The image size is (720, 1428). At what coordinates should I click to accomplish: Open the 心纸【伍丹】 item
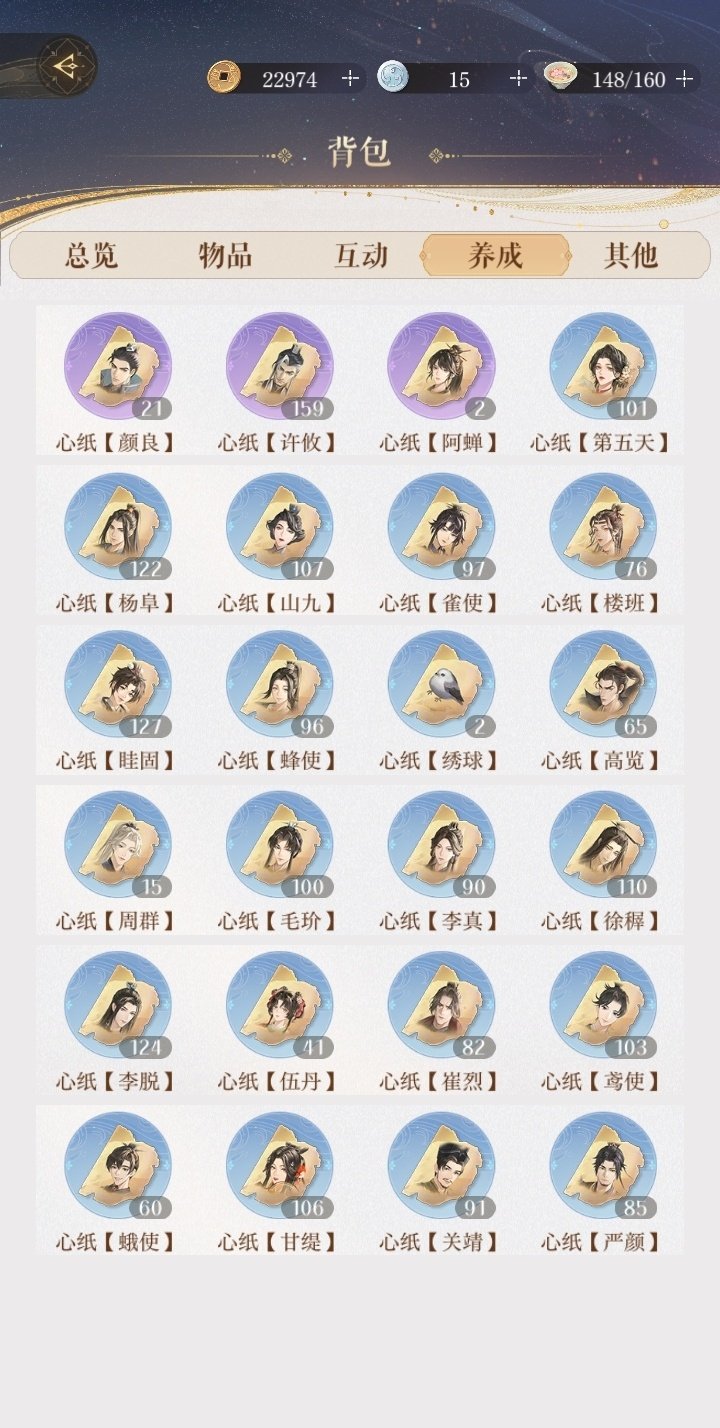279,1005
